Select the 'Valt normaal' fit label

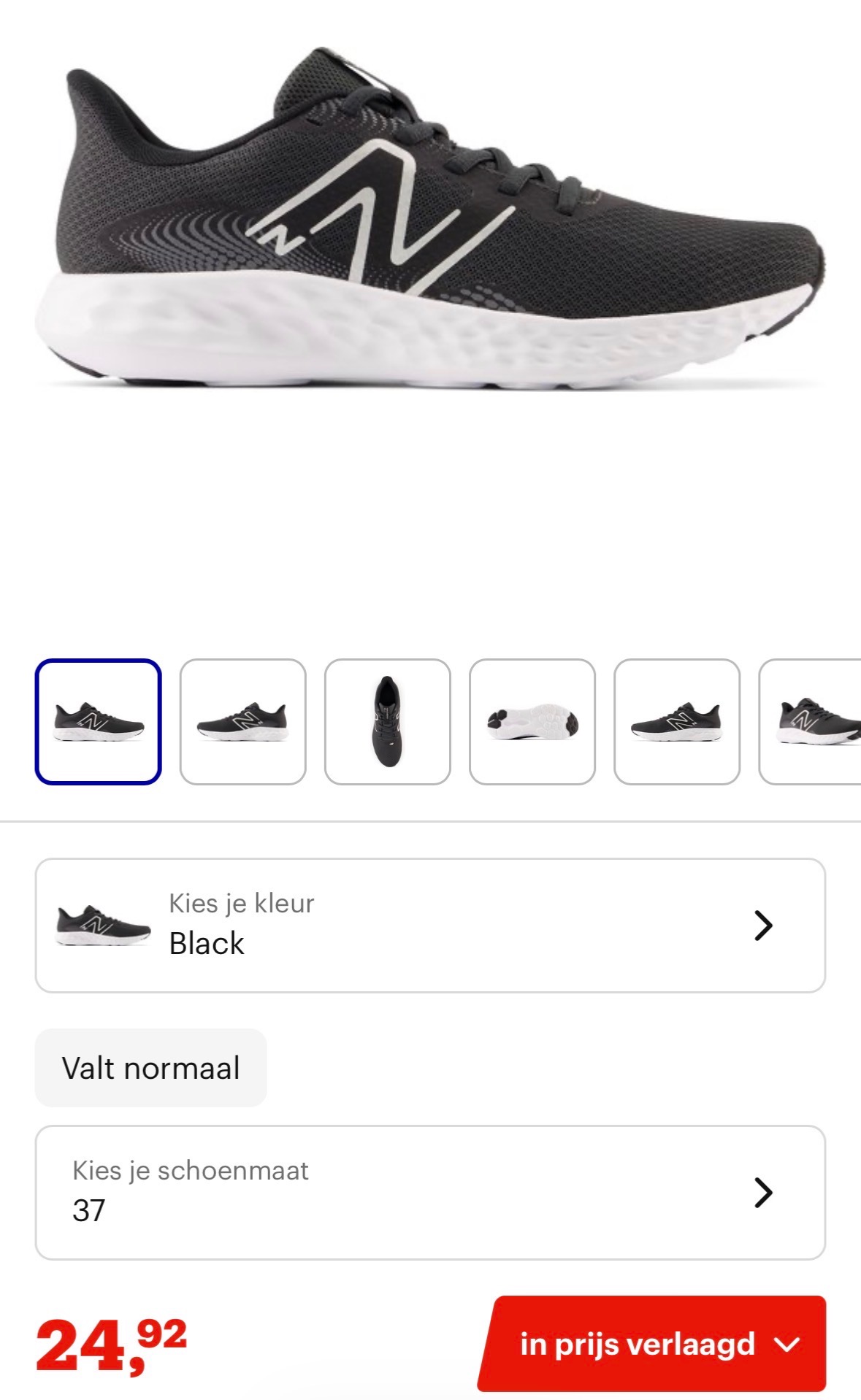tap(151, 1069)
